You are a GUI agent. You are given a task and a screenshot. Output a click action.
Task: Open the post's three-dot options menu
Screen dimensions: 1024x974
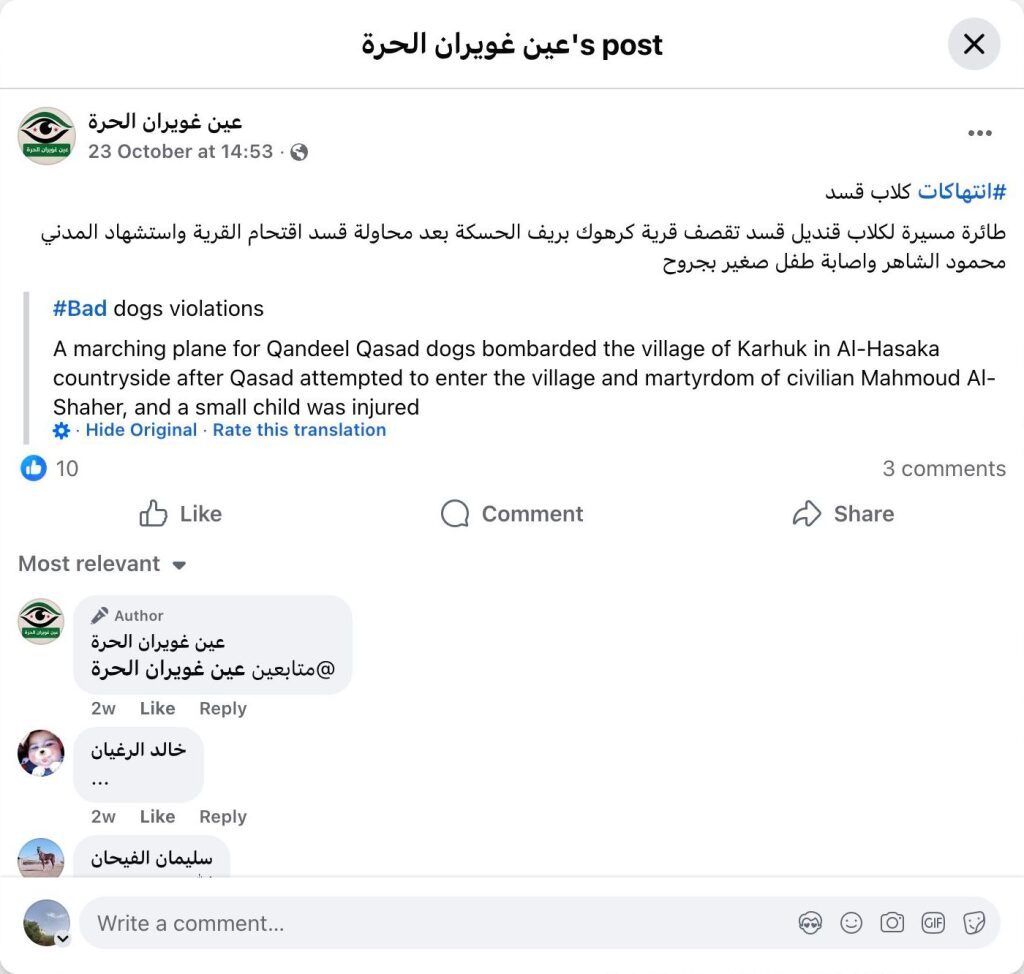[979, 133]
